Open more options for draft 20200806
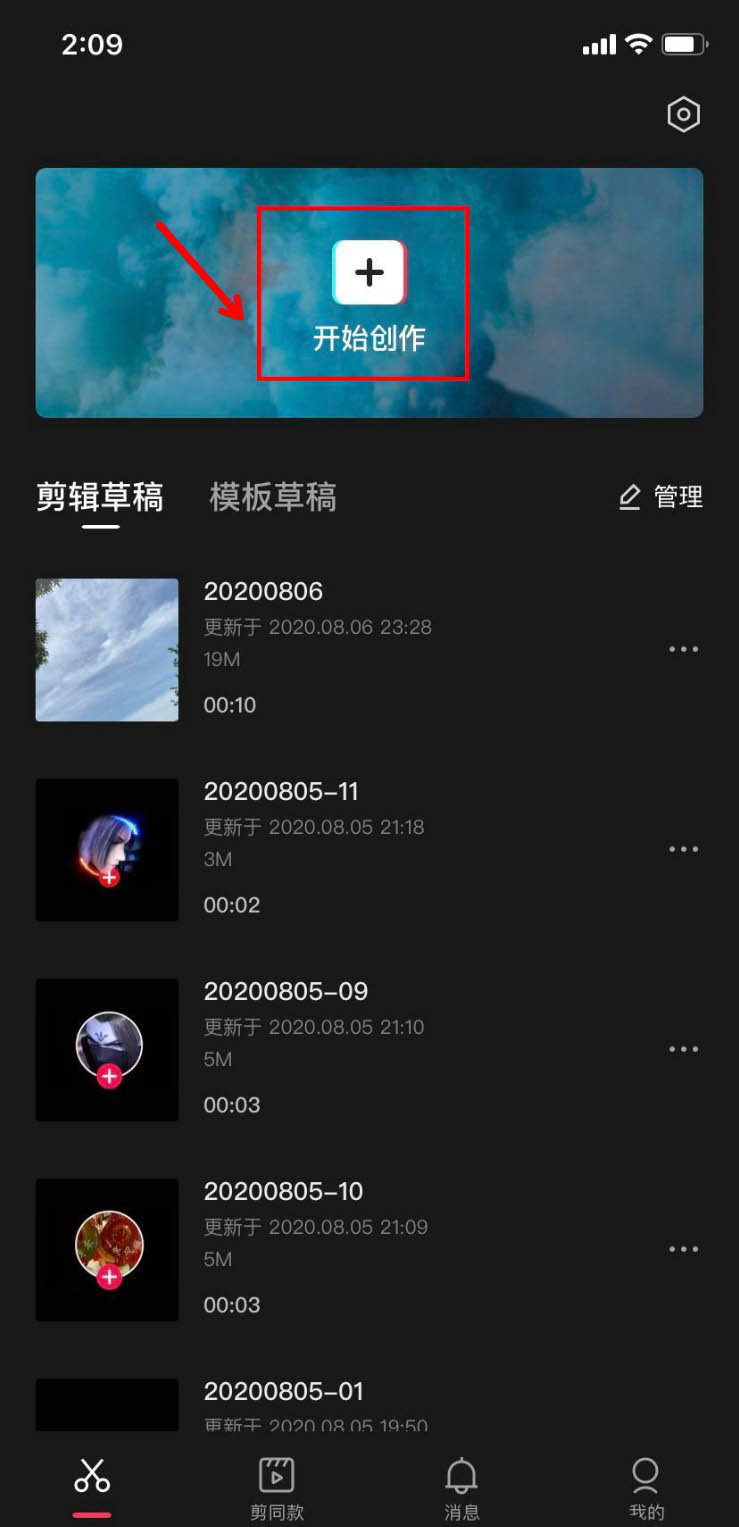This screenshot has width=739, height=1527. coord(683,649)
